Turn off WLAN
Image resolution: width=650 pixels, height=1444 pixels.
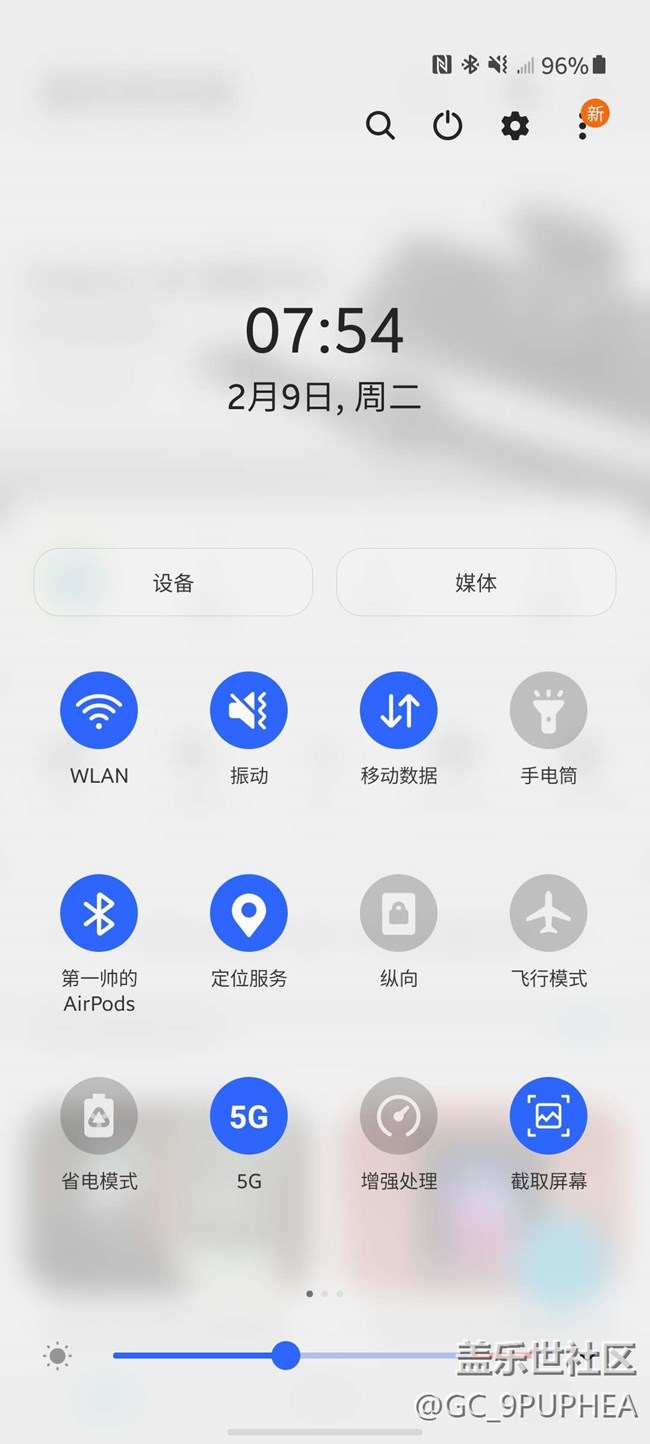[x=99, y=710]
